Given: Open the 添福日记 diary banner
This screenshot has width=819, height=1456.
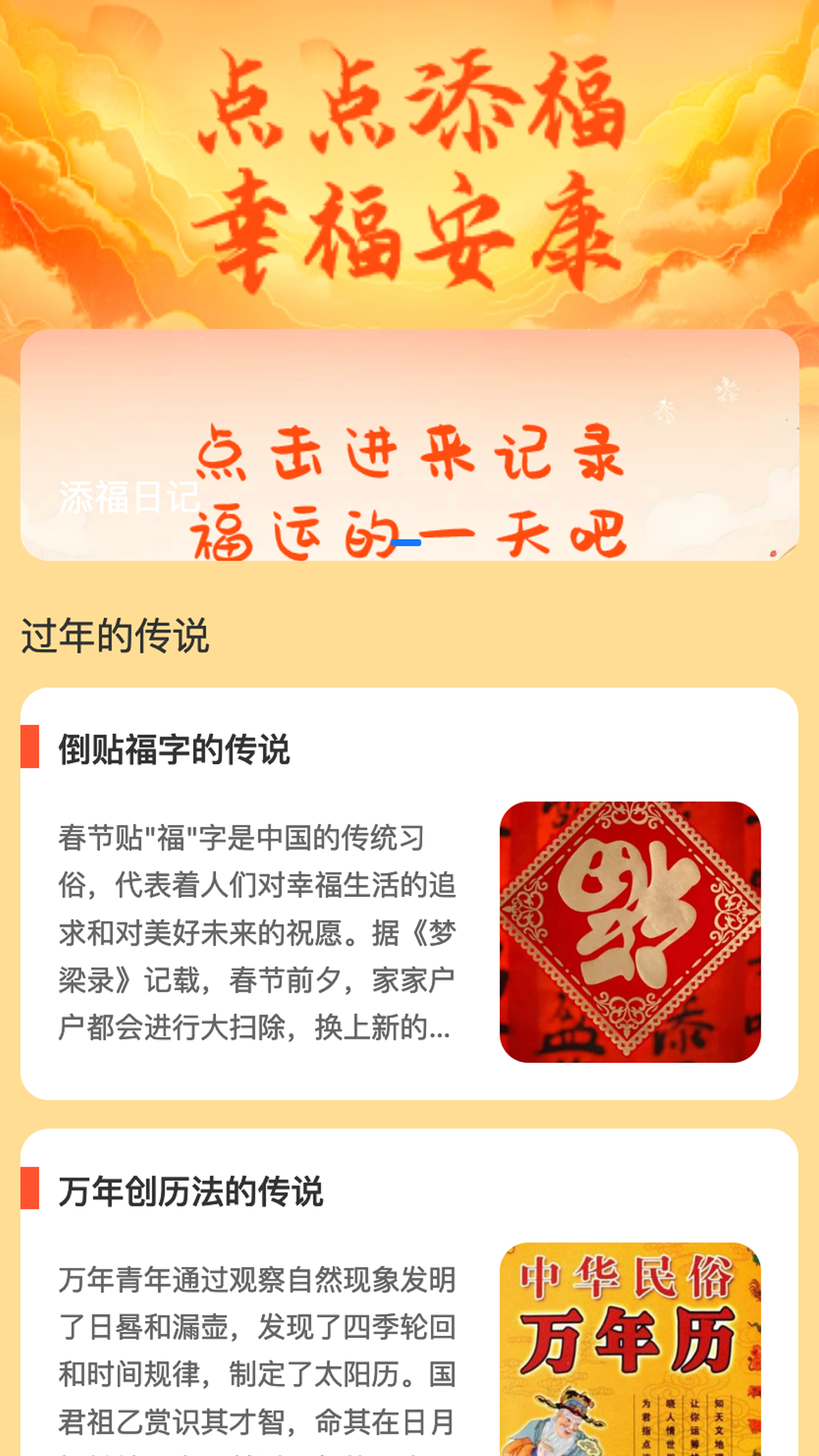Looking at the screenshot, I should coord(409,446).
